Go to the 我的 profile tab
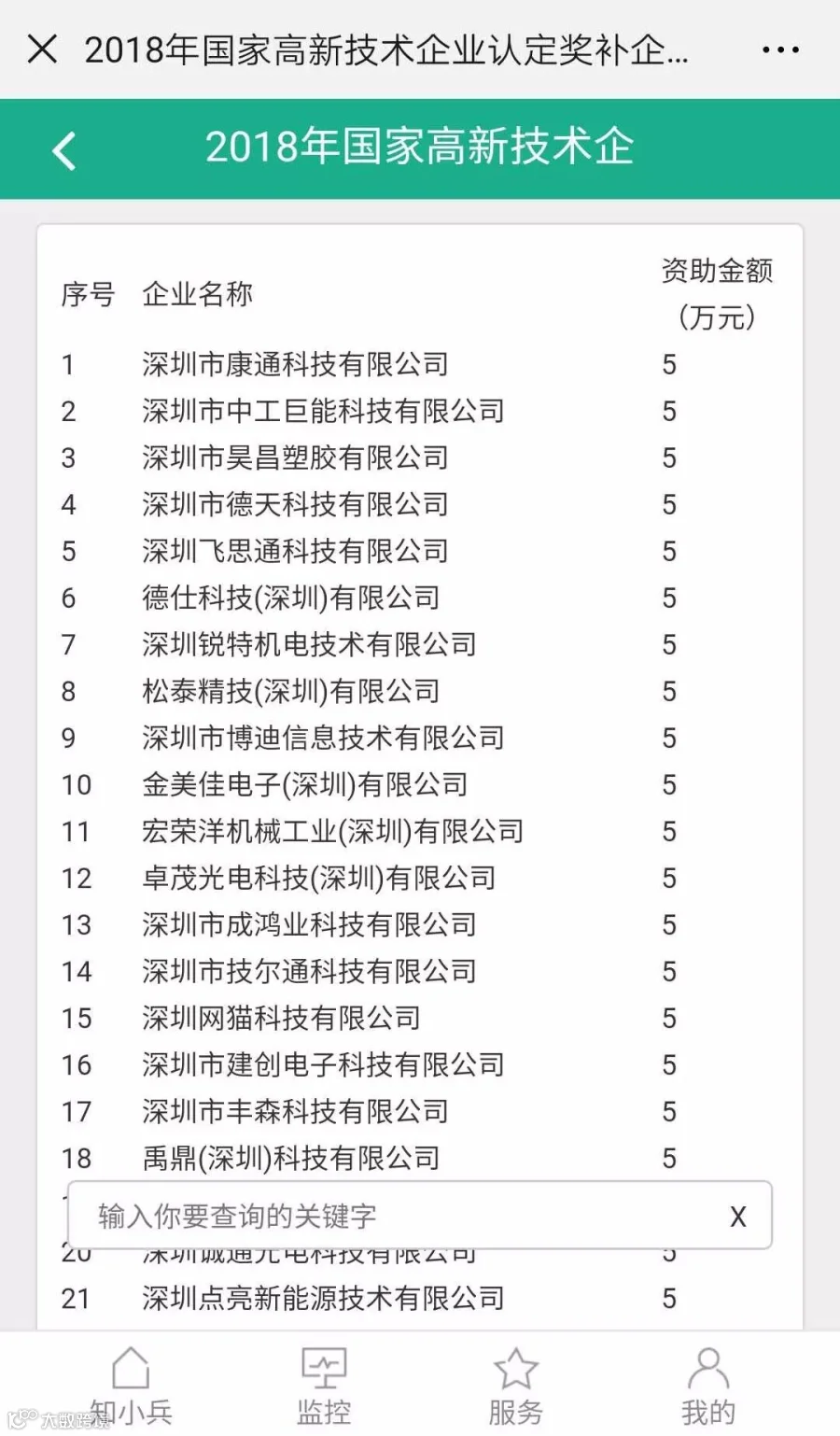This screenshot has height=1436, width=840. click(x=707, y=1386)
